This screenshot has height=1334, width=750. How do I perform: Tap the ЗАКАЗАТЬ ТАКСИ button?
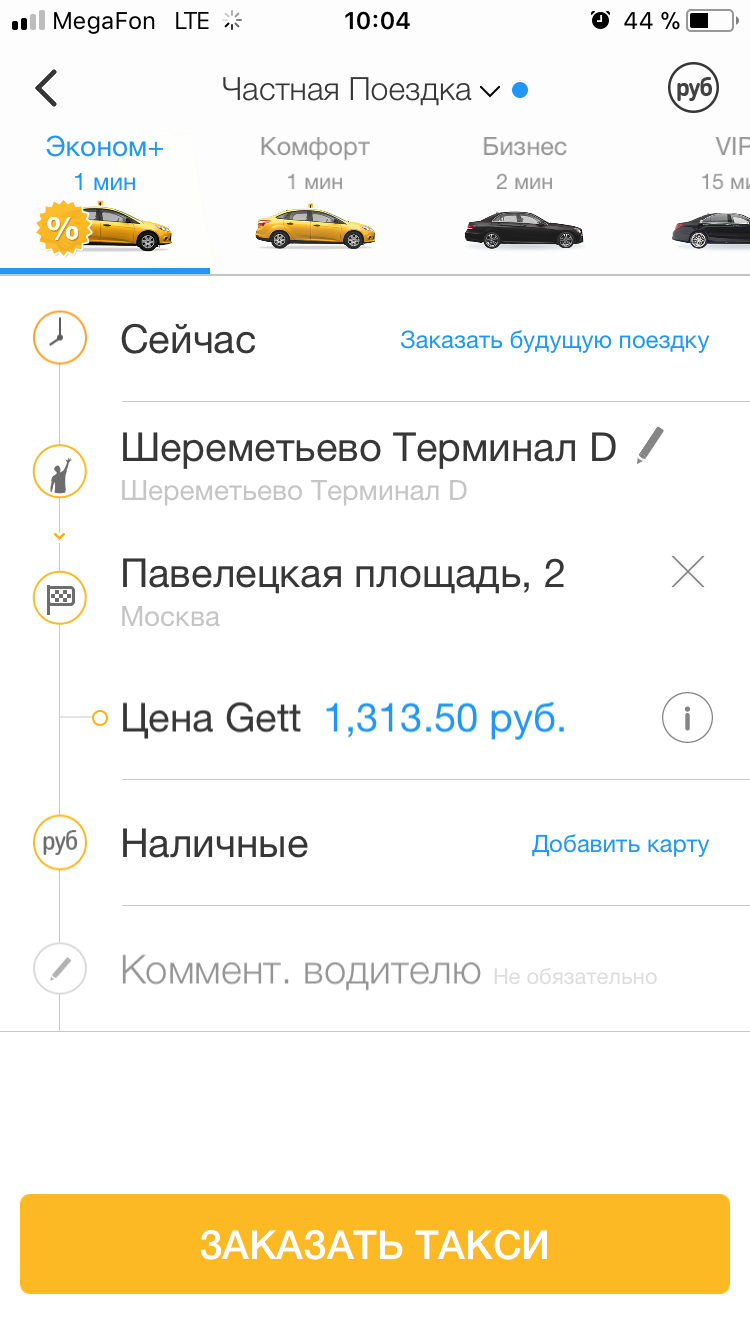point(375,1245)
